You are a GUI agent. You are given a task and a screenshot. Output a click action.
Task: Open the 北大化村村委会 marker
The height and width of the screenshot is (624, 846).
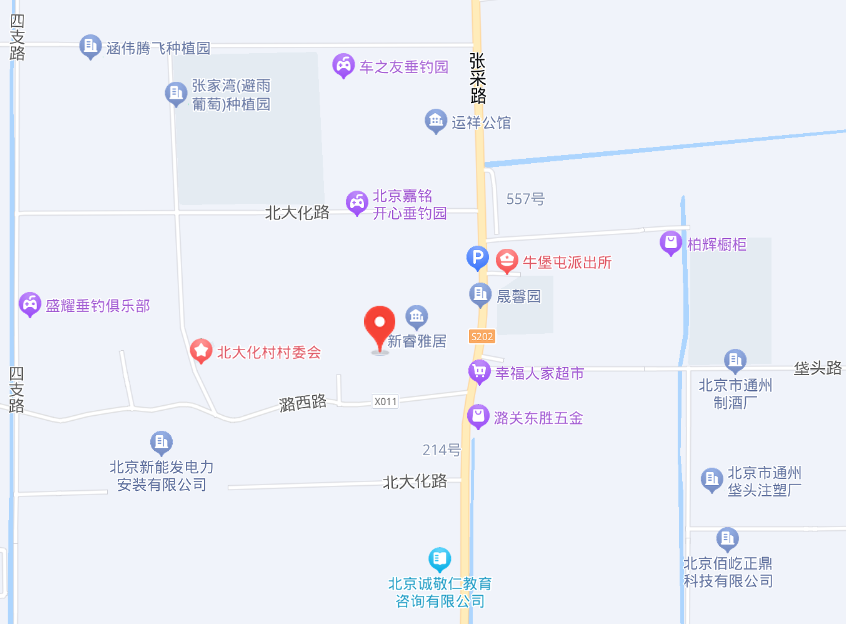coord(202,351)
